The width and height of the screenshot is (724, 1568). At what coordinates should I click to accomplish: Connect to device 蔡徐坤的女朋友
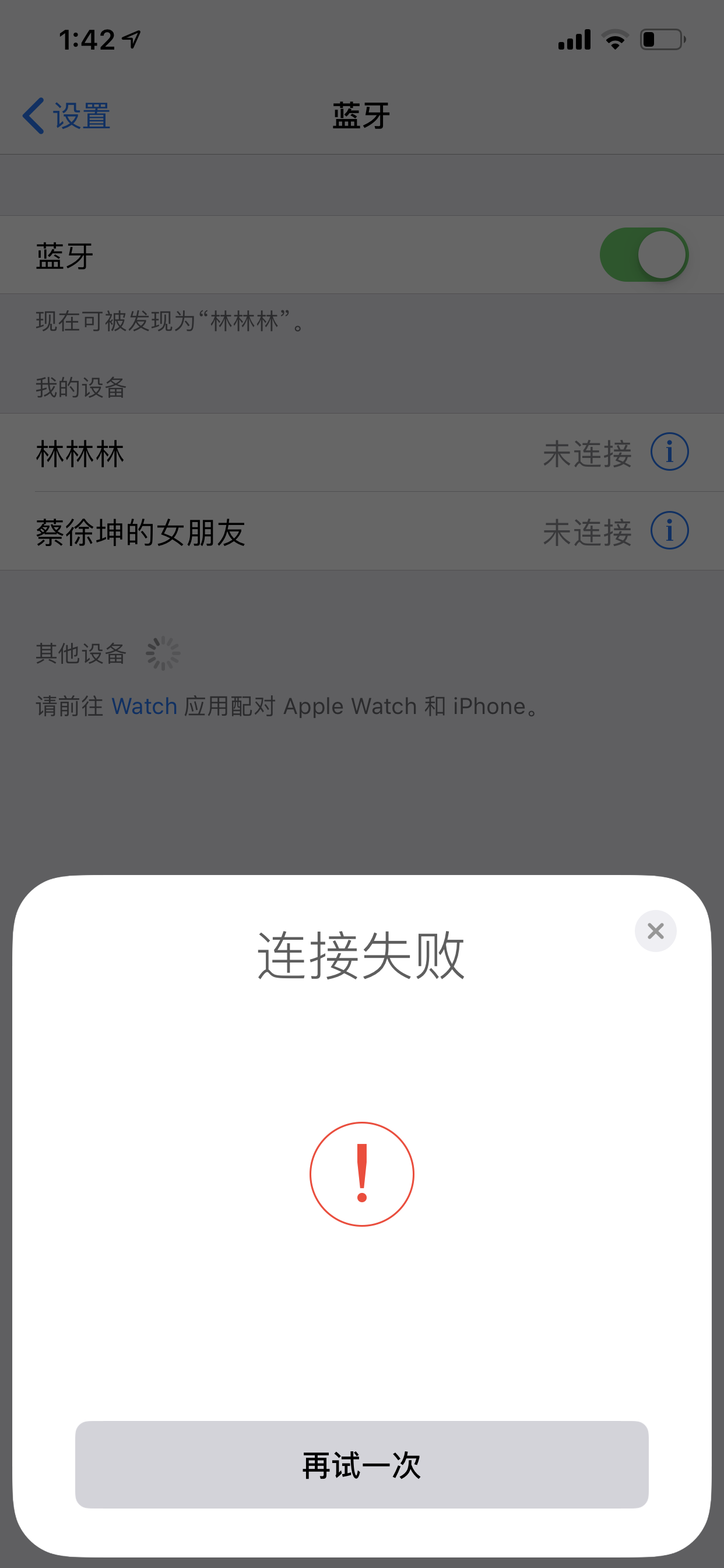click(x=243, y=532)
